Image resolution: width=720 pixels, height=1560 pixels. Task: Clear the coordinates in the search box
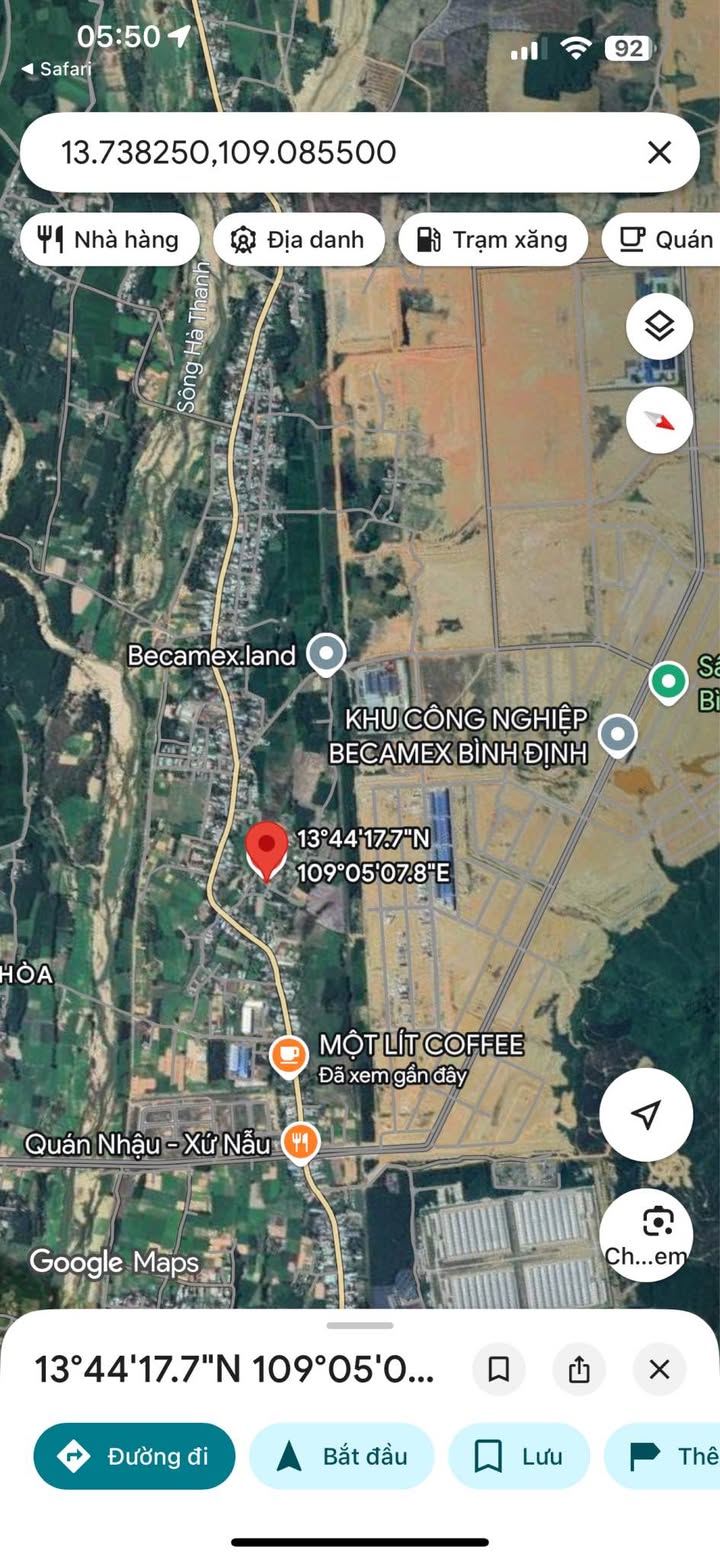(x=659, y=152)
